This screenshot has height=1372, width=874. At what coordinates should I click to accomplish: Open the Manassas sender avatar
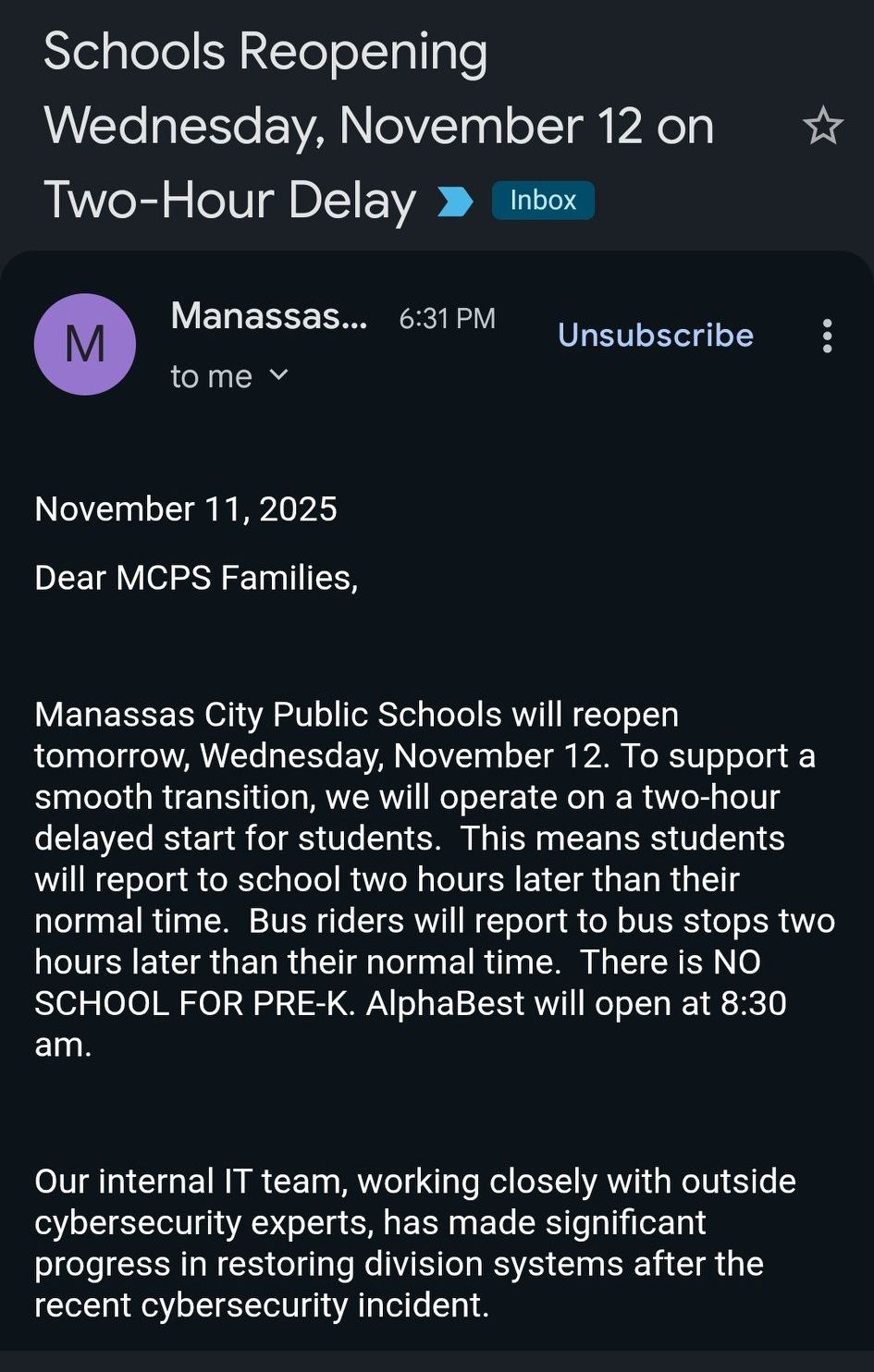[85, 344]
